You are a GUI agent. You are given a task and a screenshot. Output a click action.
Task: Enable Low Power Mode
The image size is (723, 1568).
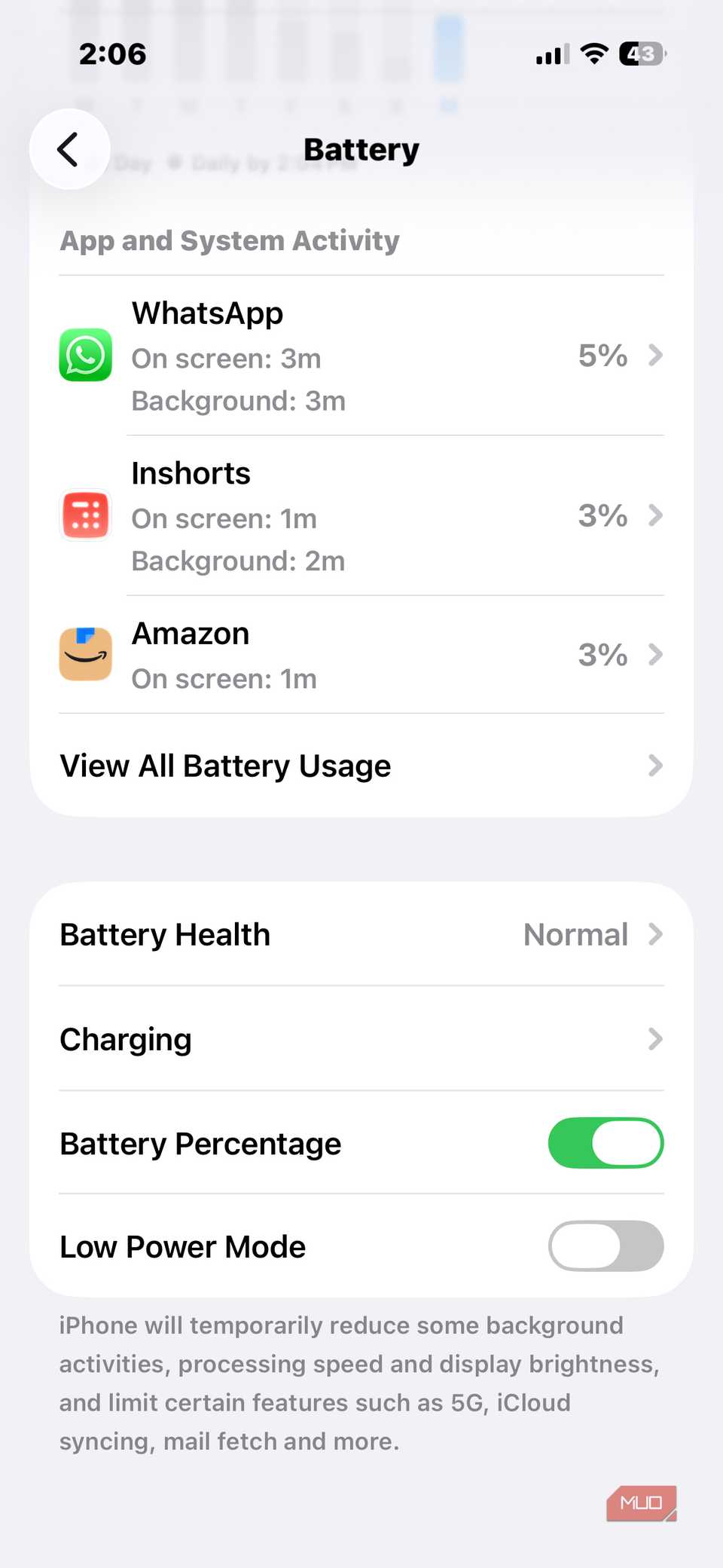605,1246
